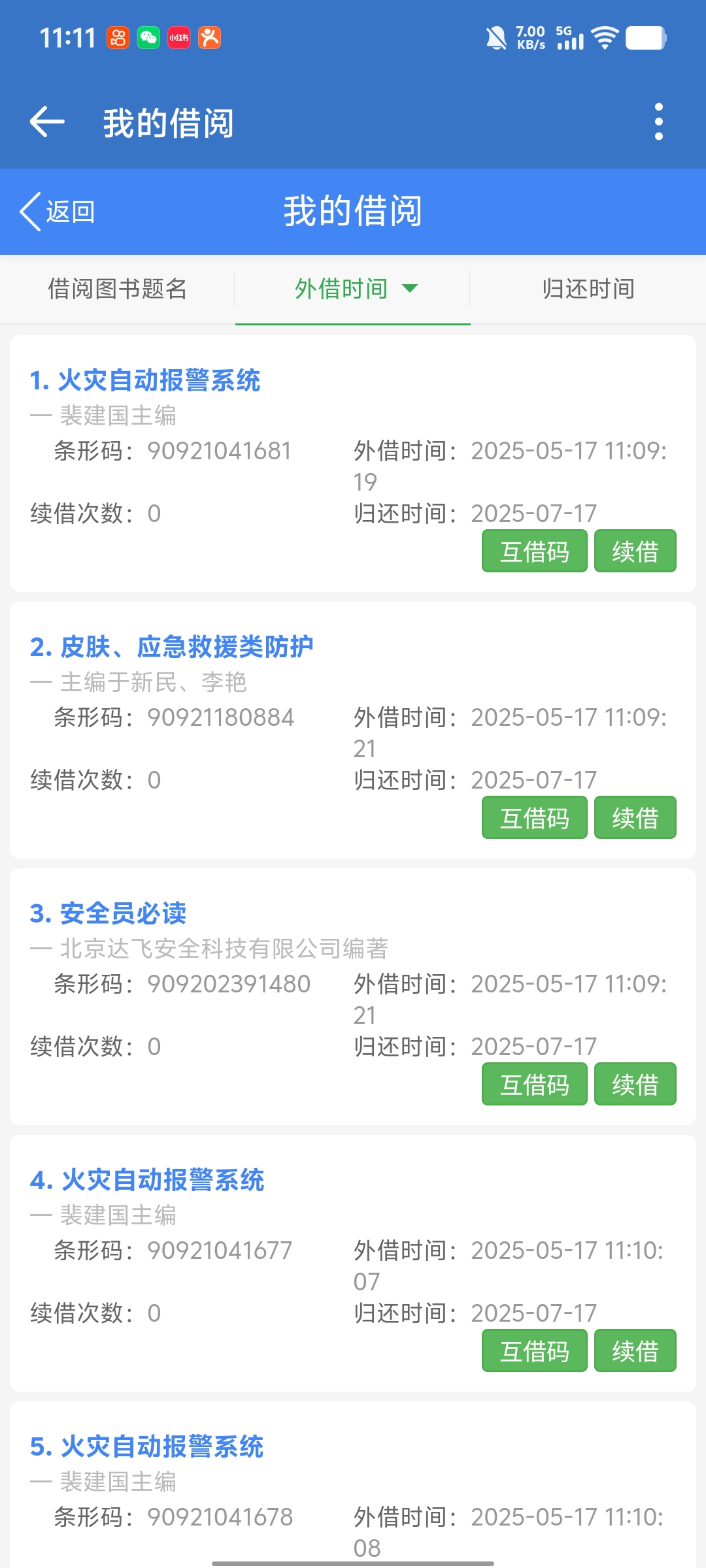The image size is (706, 1568).
Task: Show 互借码 for 皮肤、应急救援类防护
Action: [x=534, y=818]
